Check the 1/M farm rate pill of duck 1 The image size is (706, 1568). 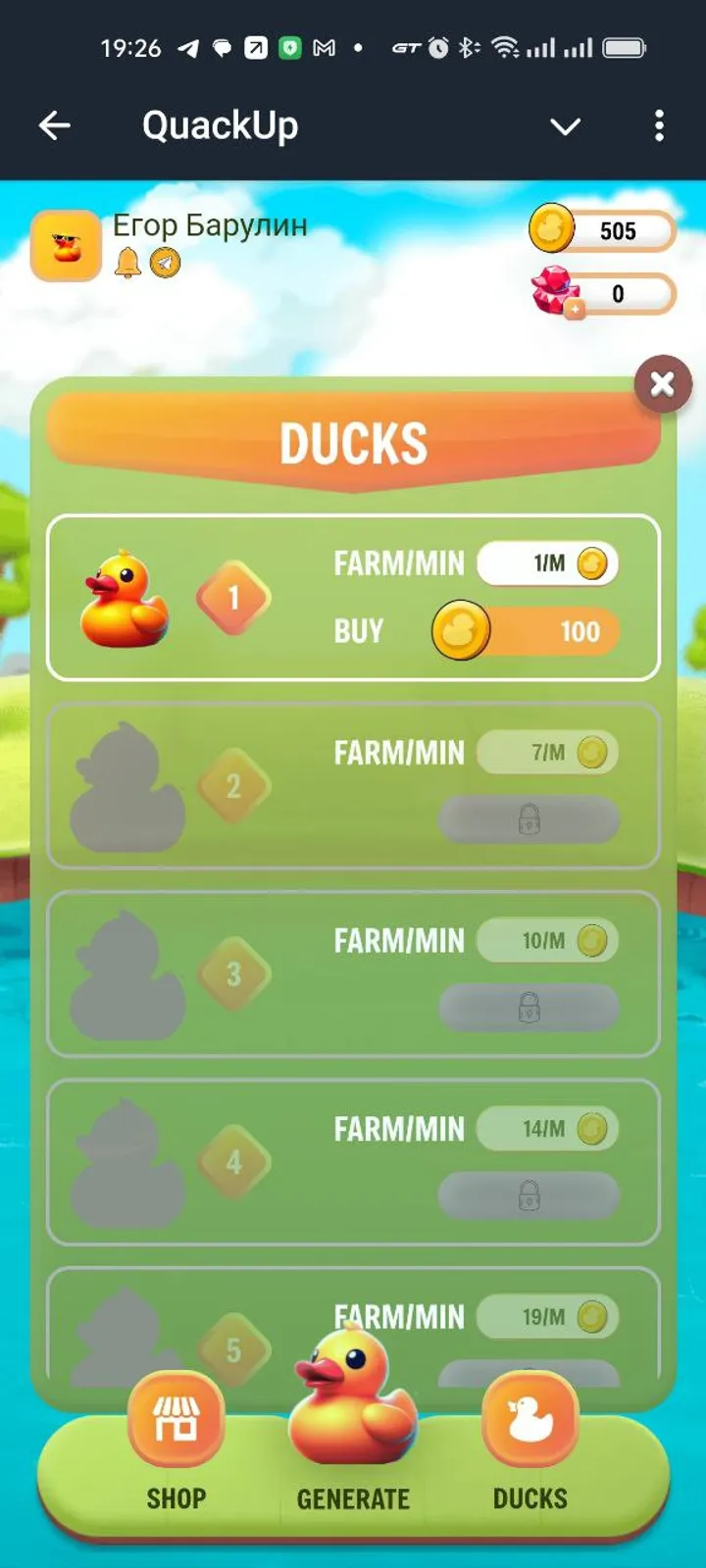[547, 563]
